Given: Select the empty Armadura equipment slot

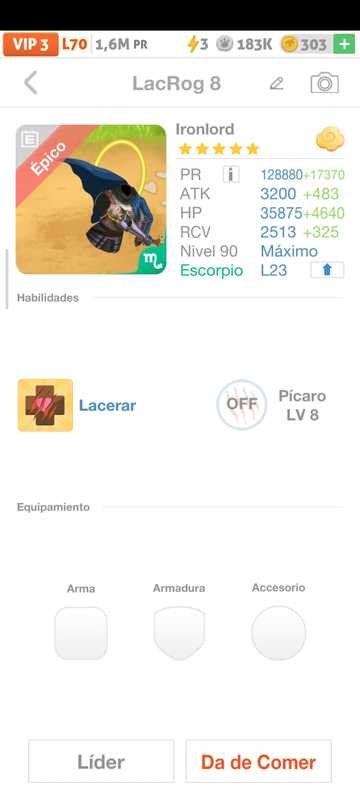Looking at the screenshot, I should pyautogui.click(x=179, y=633).
